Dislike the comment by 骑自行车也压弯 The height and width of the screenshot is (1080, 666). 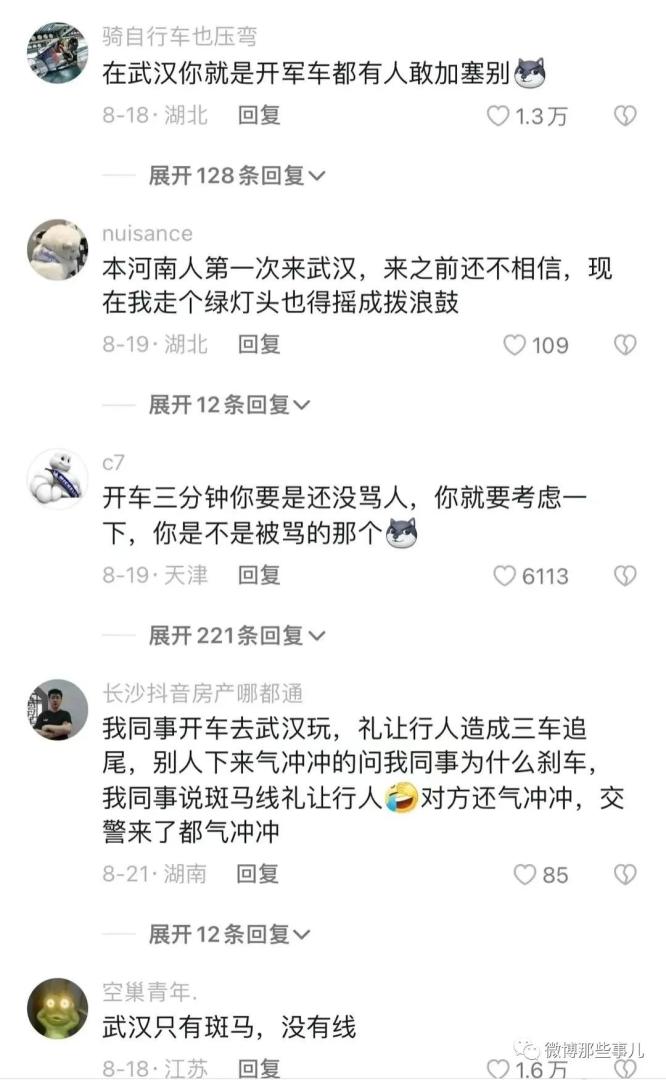coord(625,116)
